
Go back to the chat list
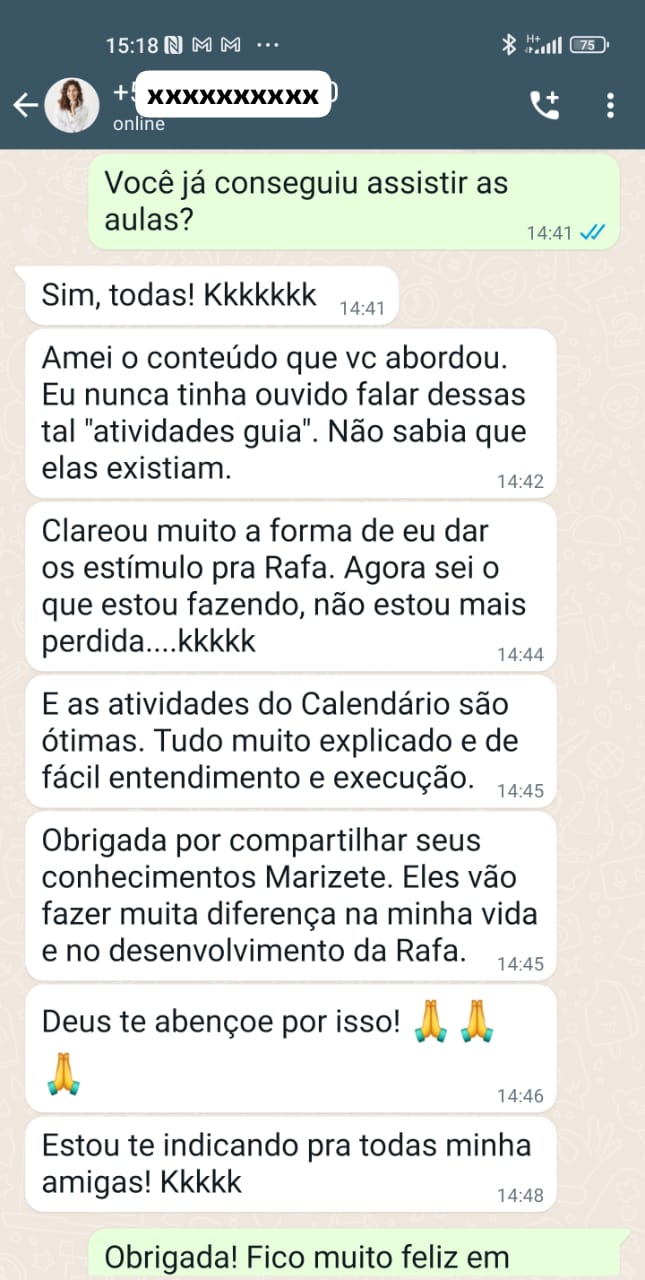pos(24,104)
